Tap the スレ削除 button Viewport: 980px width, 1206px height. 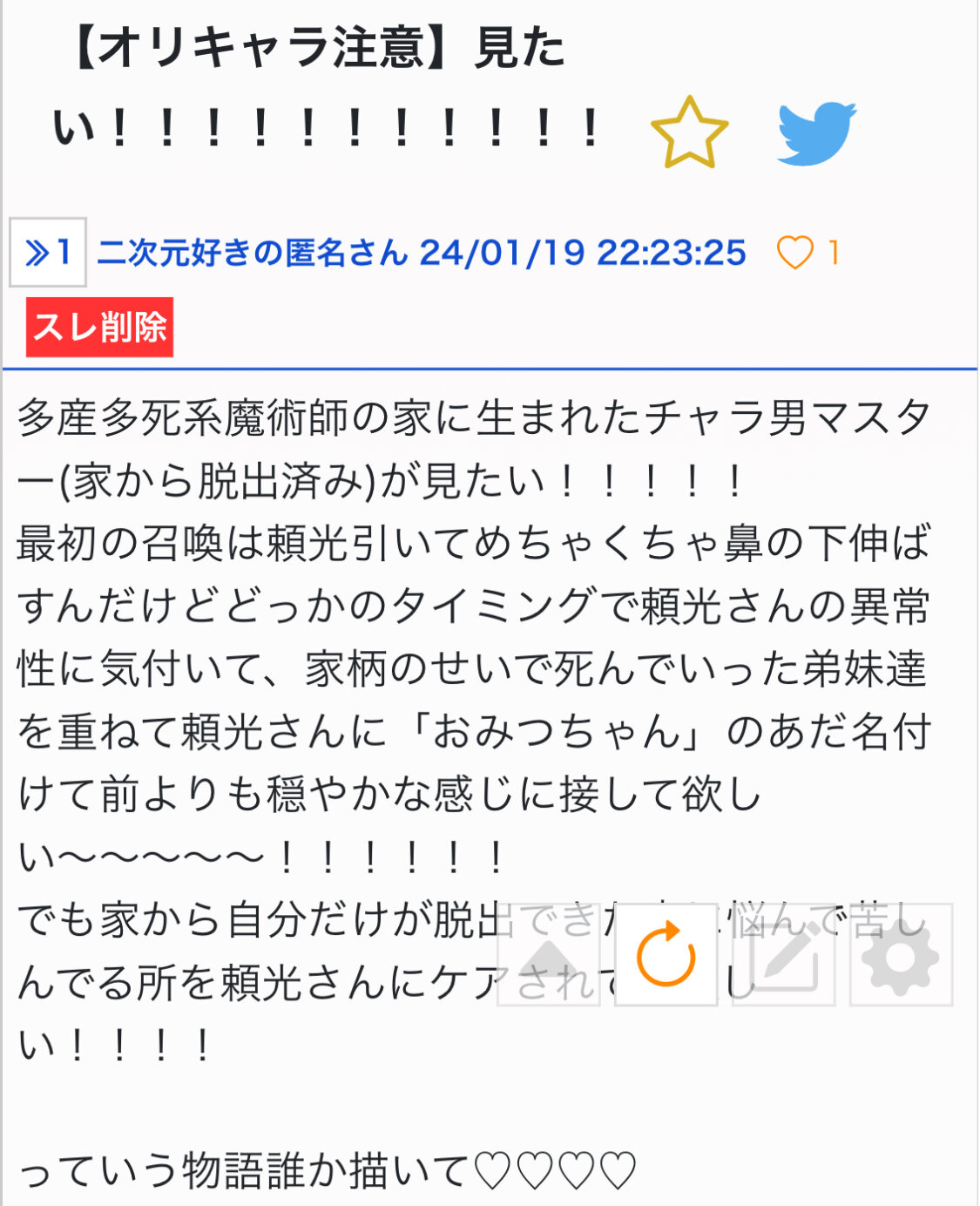pos(99,328)
